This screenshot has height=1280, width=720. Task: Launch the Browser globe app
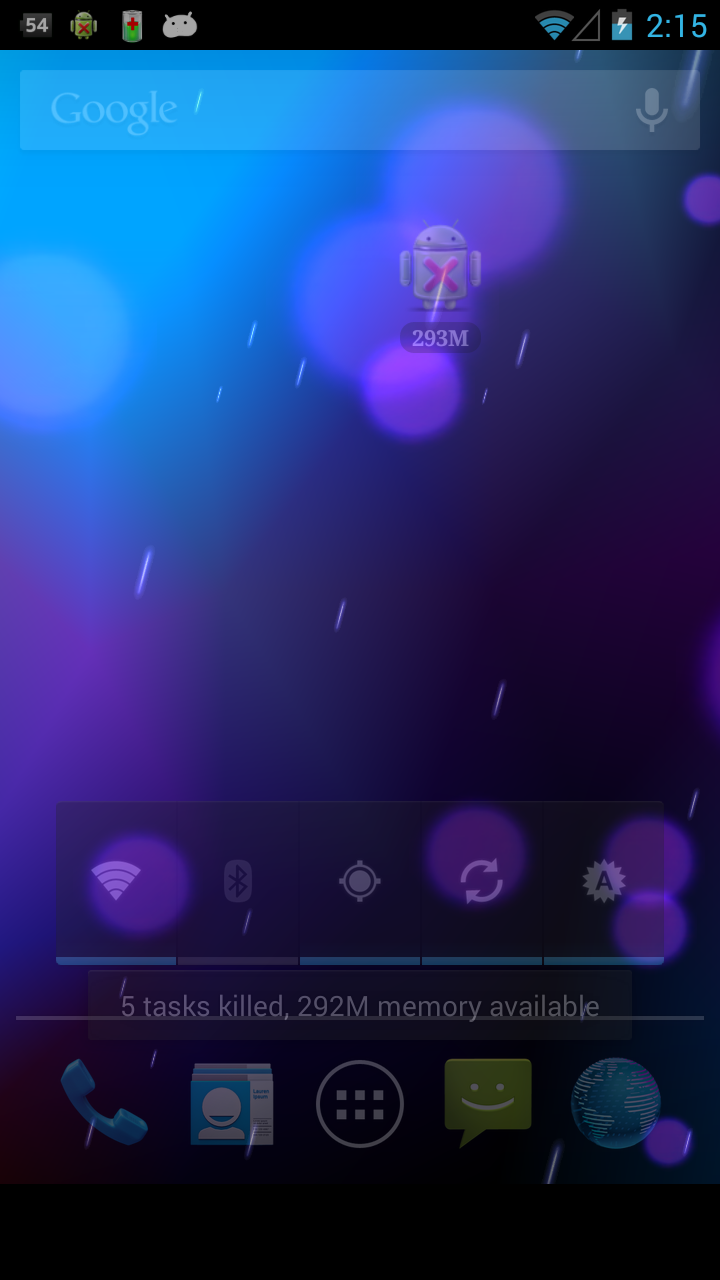pos(616,1102)
